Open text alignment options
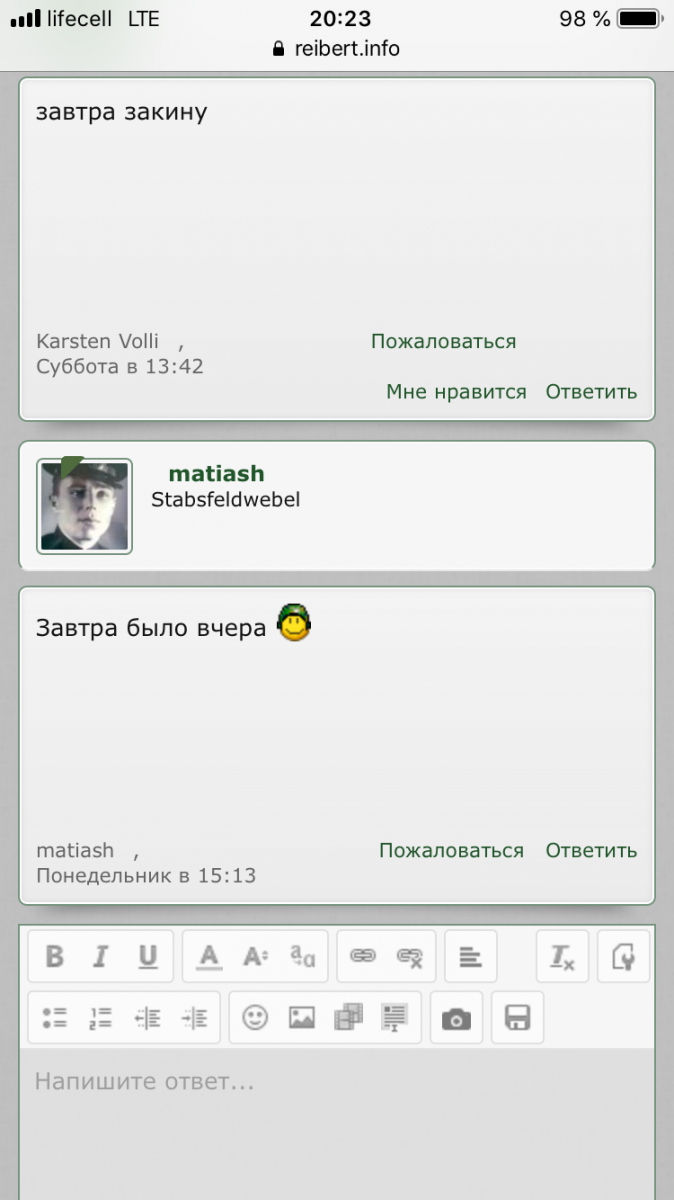 point(470,957)
